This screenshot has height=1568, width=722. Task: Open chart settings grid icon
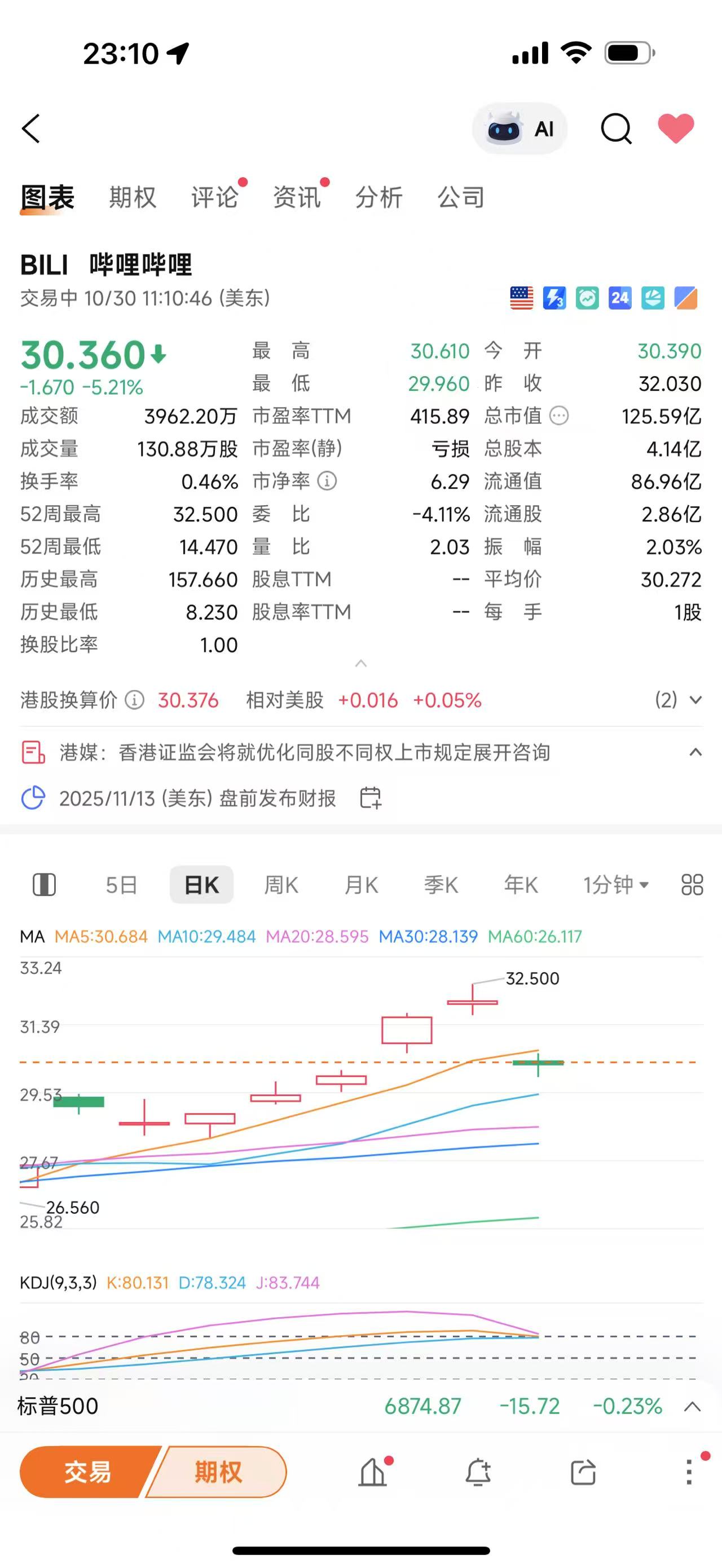(692, 885)
